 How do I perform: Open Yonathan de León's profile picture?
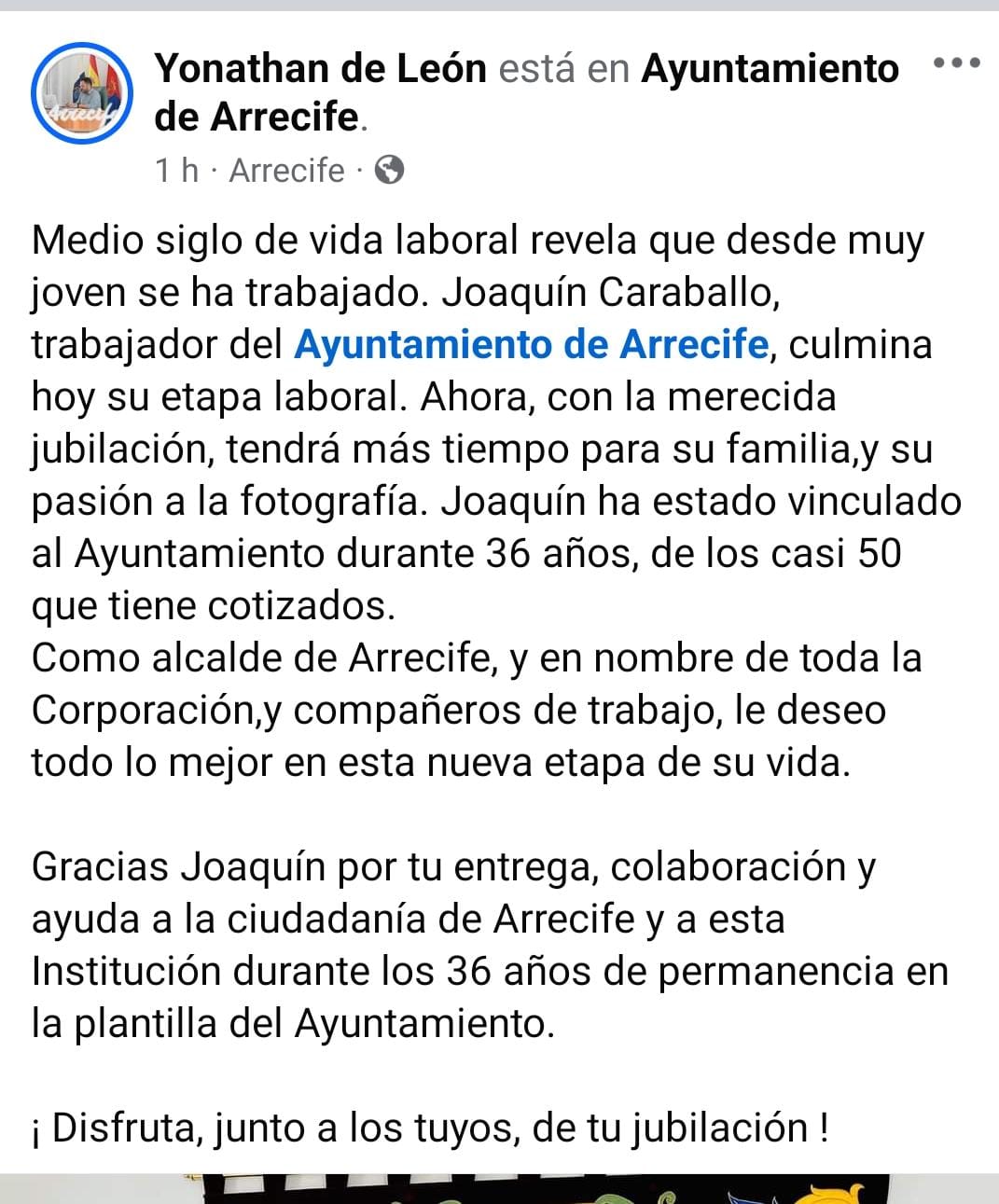click(x=82, y=93)
